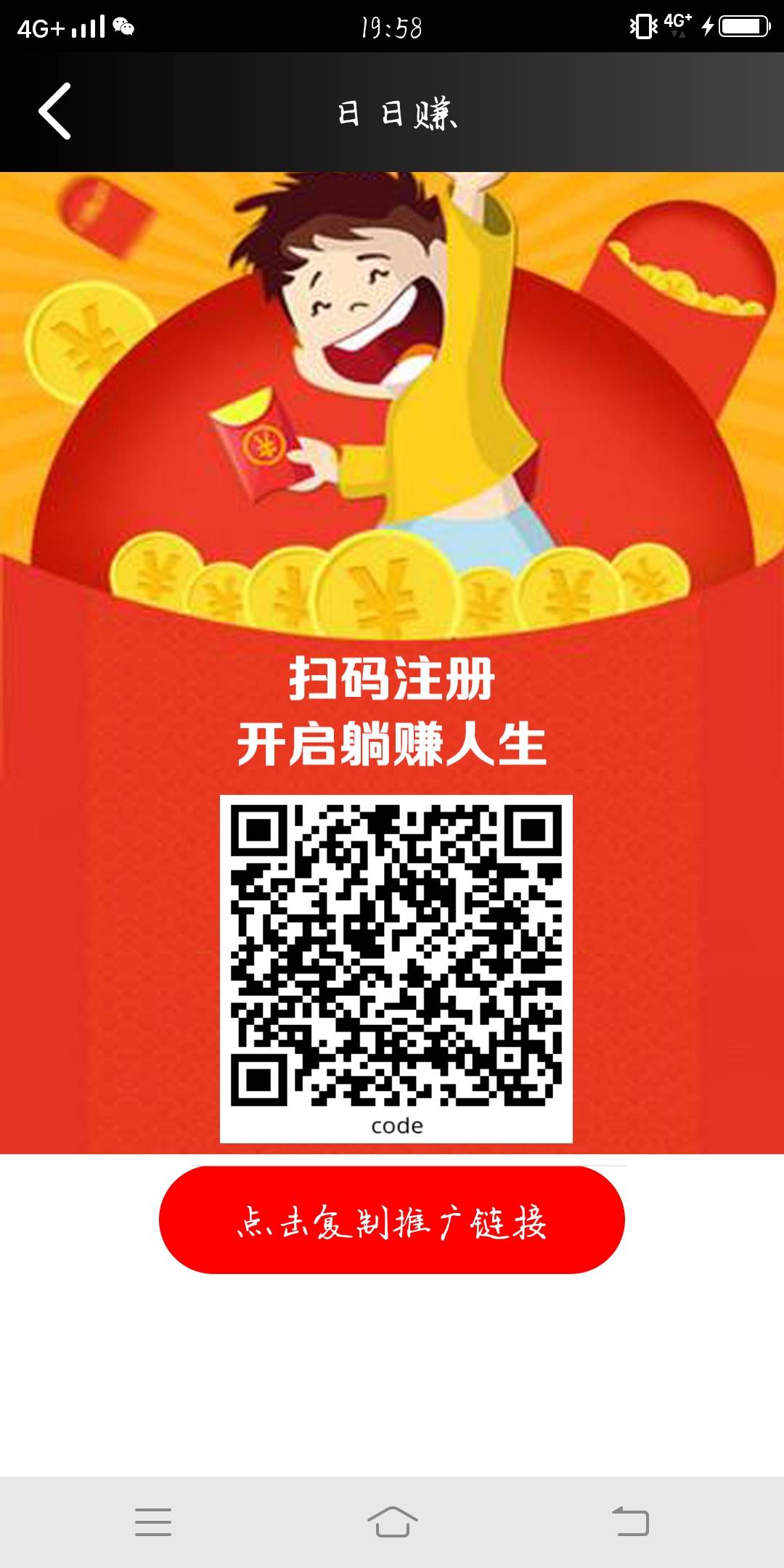Tap the system back navigation button
This screenshot has width=784, height=1568.
[630, 1522]
